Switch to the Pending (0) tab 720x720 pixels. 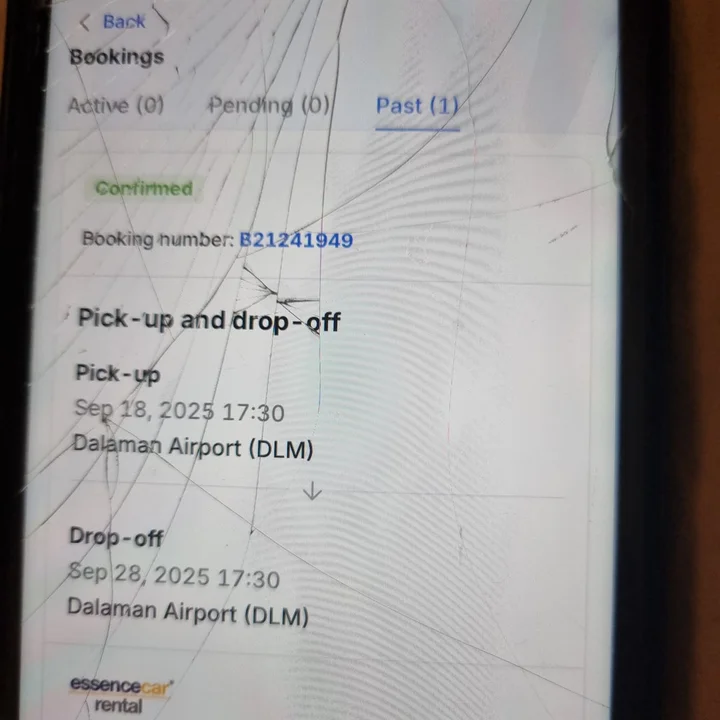pyautogui.click(x=268, y=105)
